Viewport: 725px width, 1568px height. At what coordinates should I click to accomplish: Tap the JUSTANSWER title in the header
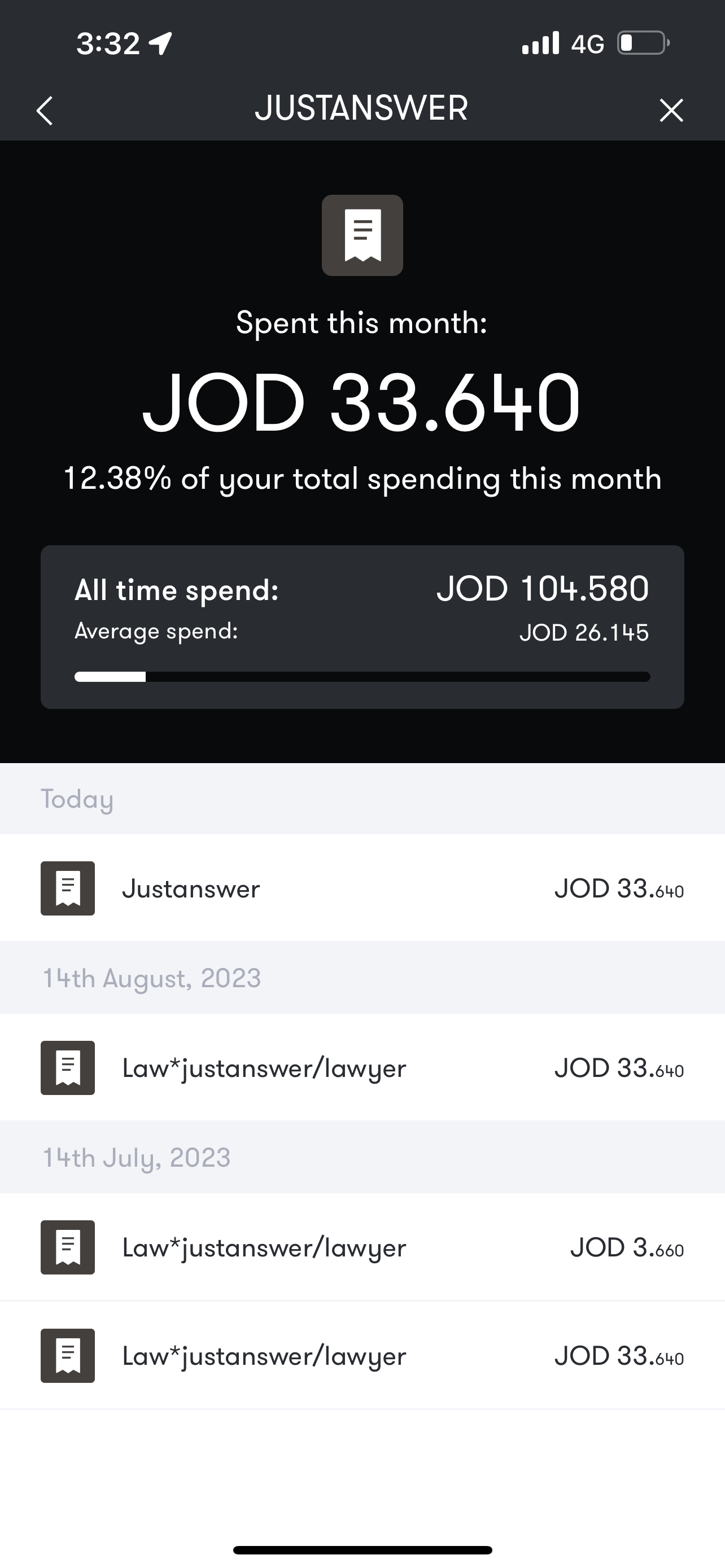pyautogui.click(x=362, y=108)
